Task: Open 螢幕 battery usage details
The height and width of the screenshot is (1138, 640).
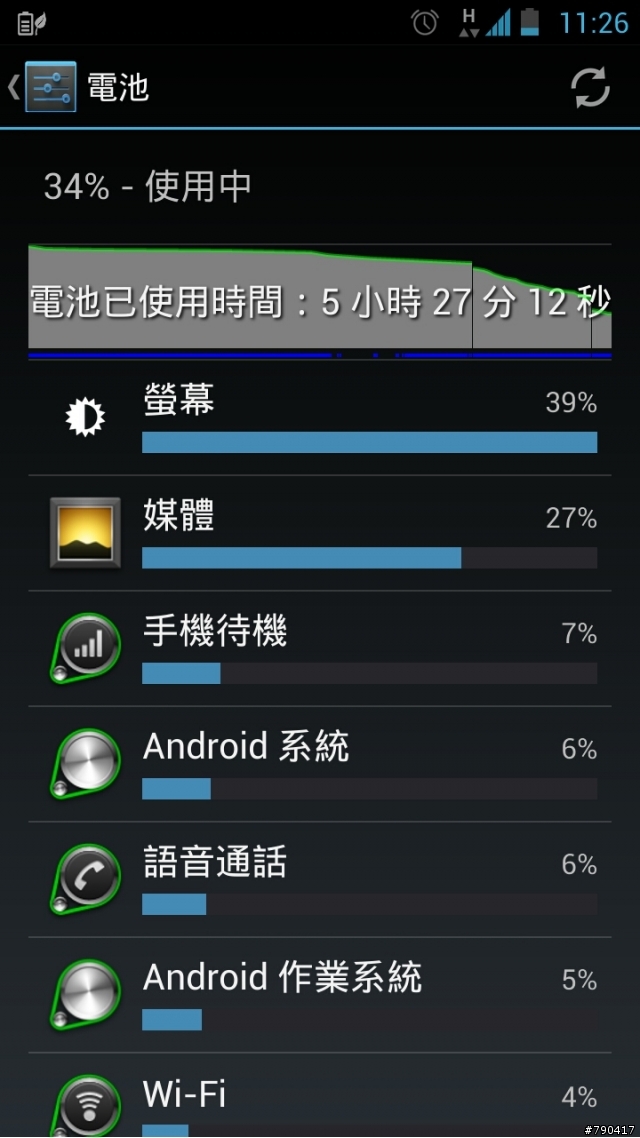Action: [x=320, y=418]
